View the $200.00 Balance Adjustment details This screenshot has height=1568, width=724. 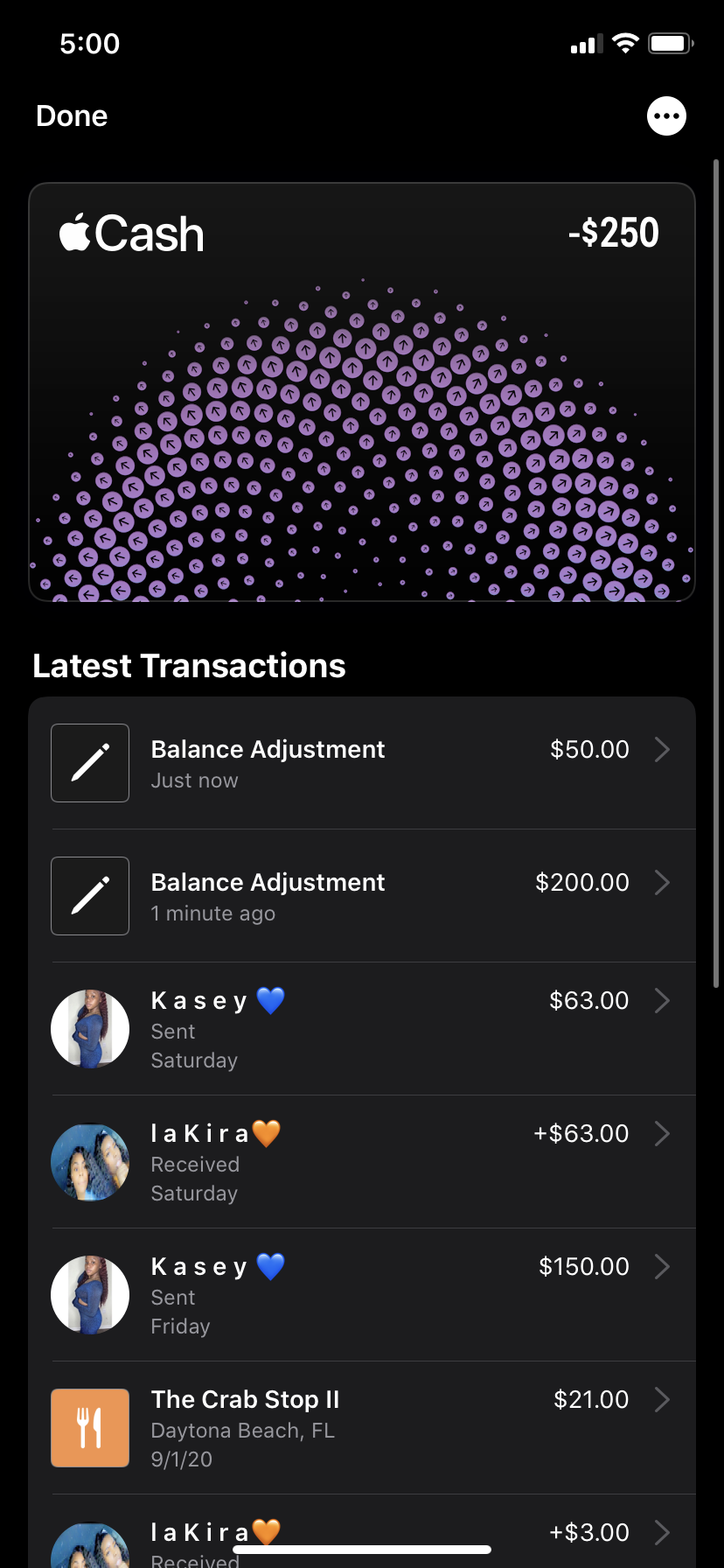pyautogui.click(x=362, y=896)
